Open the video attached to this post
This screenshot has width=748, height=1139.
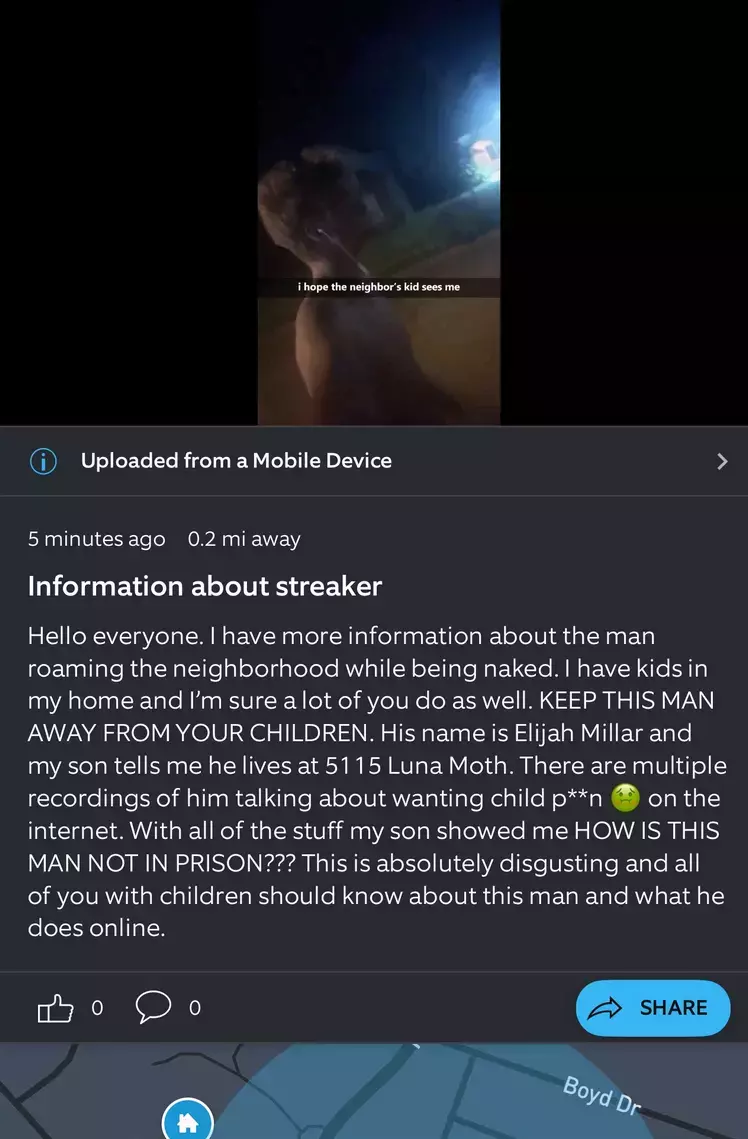pyautogui.click(x=378, y=212)
